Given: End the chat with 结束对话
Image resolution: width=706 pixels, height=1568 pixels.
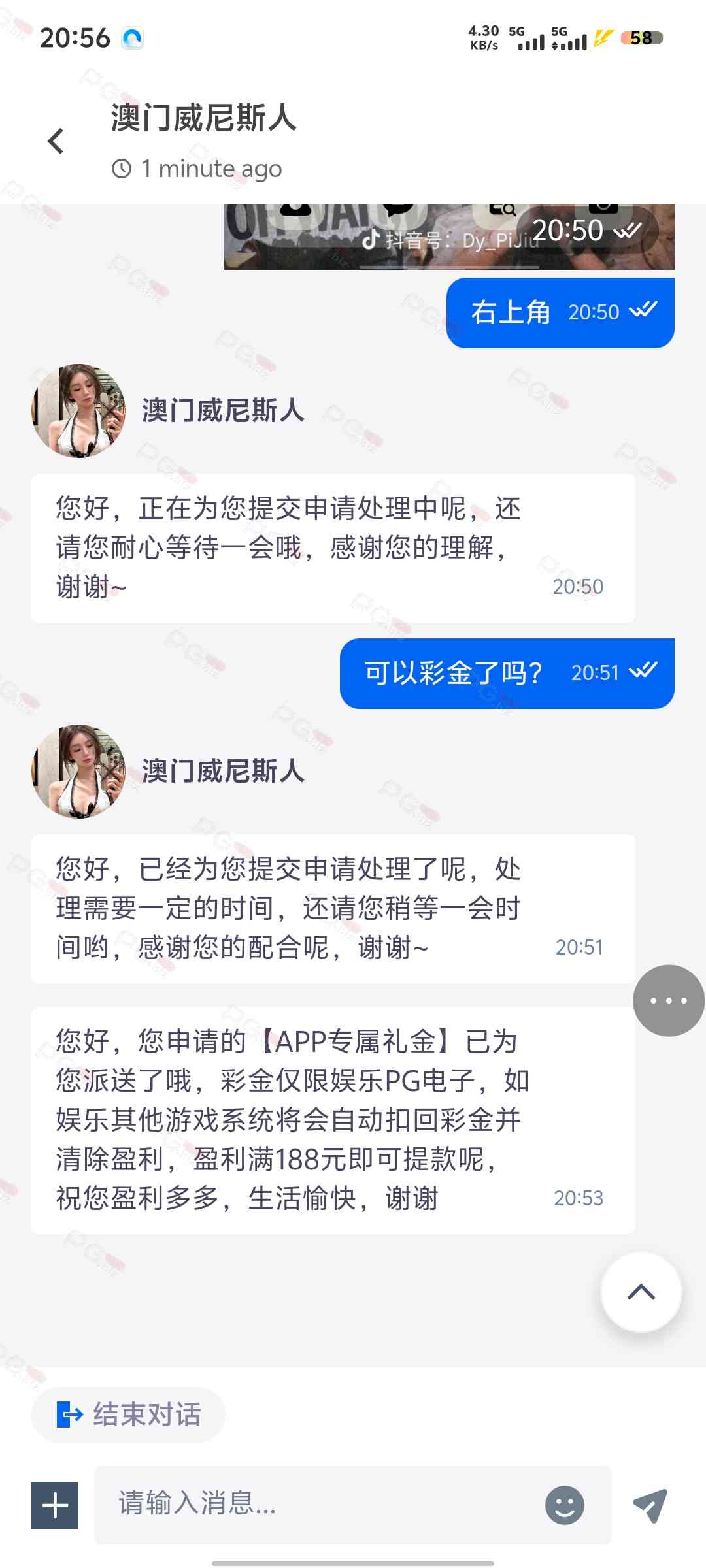Looking at the screenshot, I should coord(129,1414).
